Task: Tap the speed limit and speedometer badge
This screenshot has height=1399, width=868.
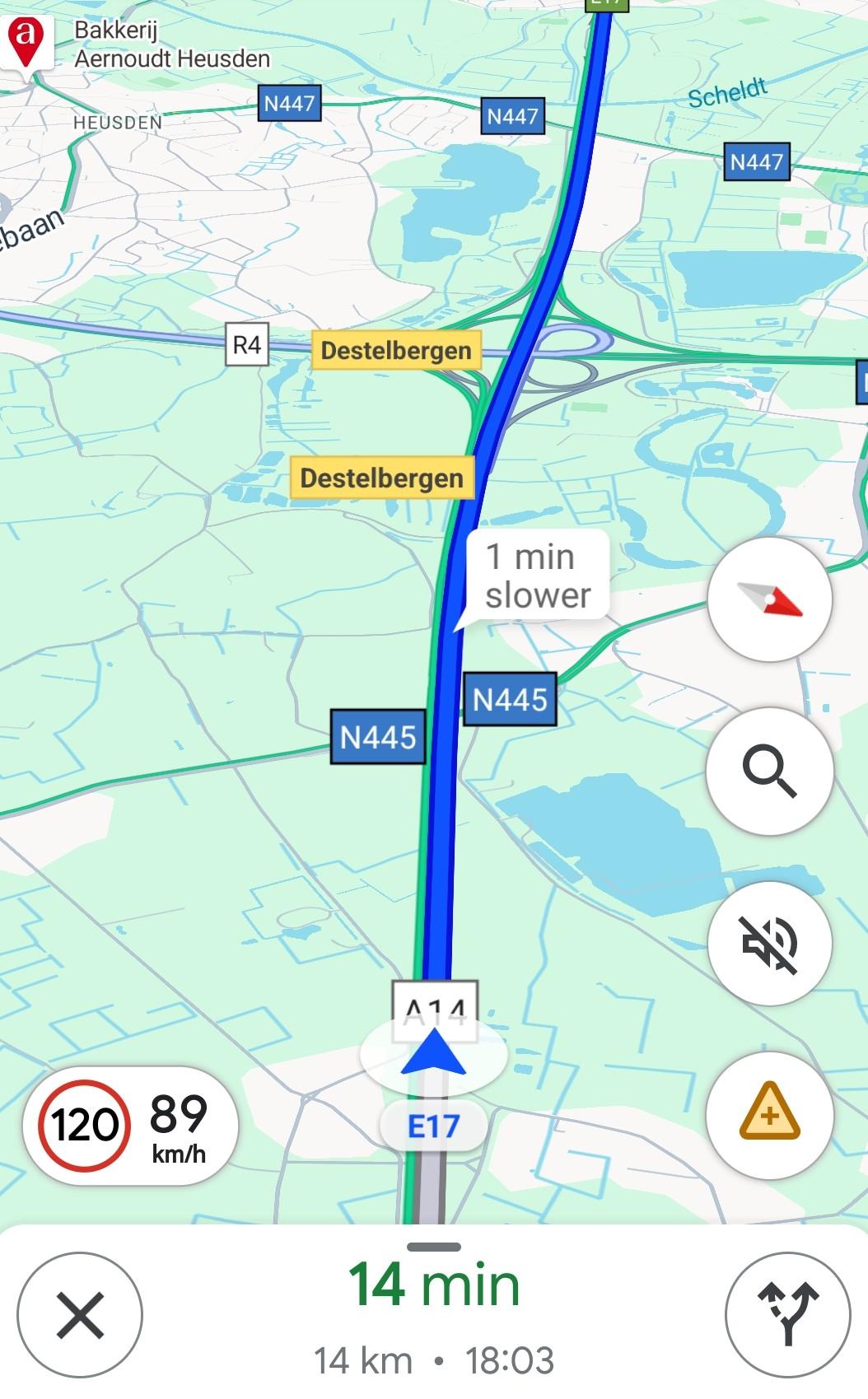Action: [130, 1126]
